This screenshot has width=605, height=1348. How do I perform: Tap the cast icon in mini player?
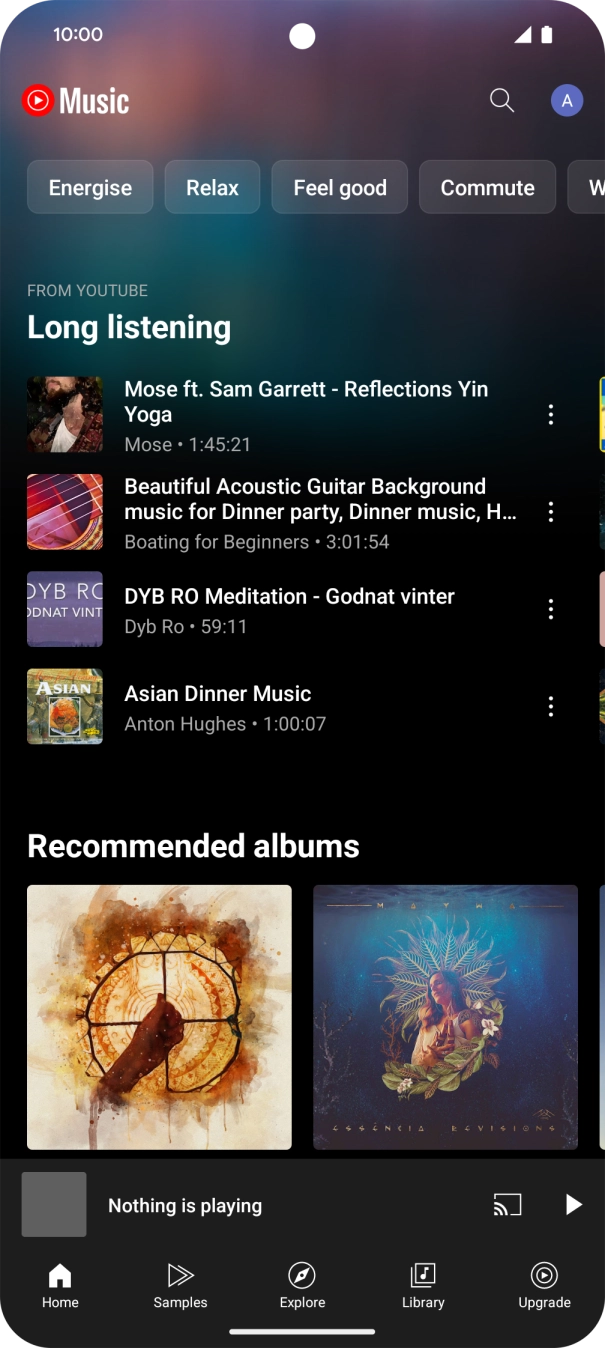[x=507, y=1205]
